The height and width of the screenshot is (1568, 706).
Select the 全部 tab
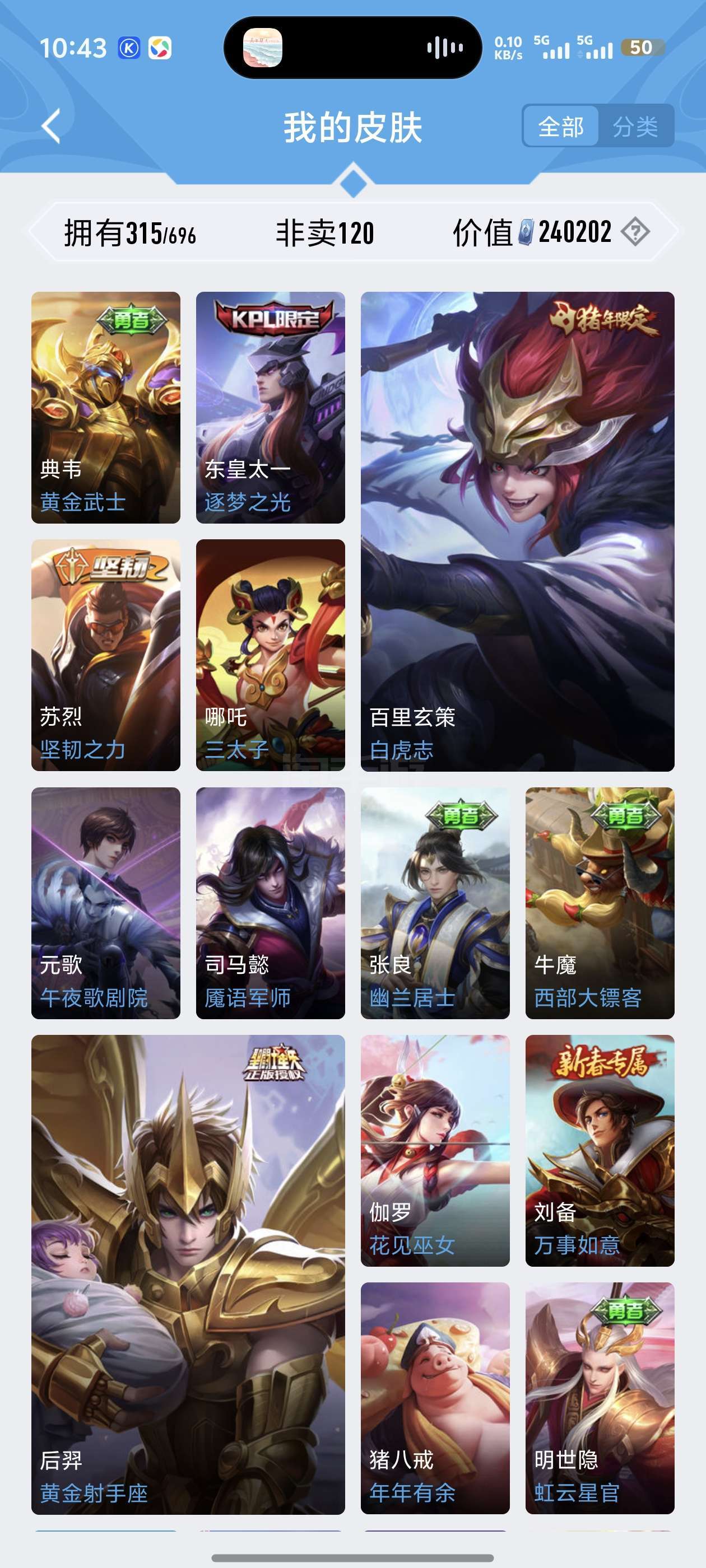point(561,127)
